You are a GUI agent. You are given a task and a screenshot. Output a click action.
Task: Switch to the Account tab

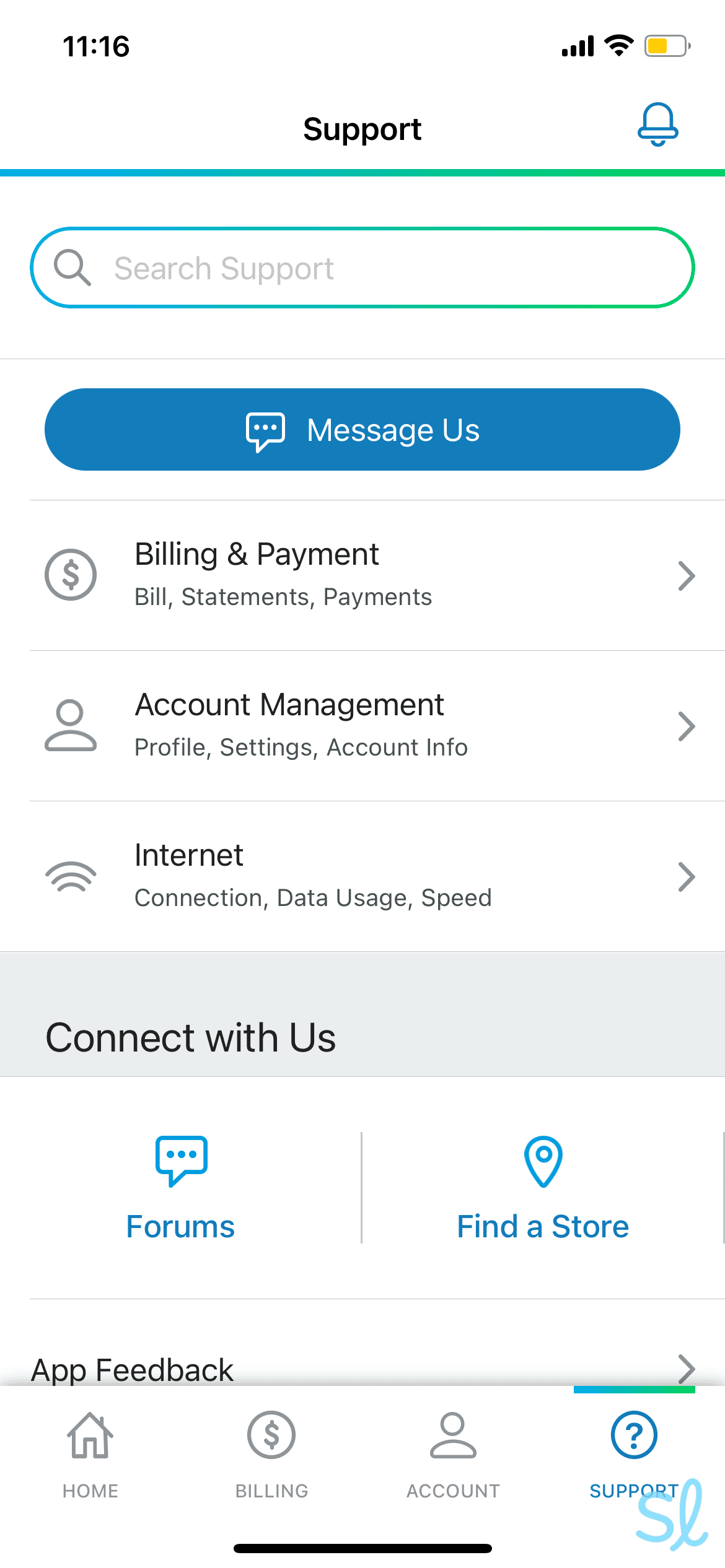pos(453,1453)
